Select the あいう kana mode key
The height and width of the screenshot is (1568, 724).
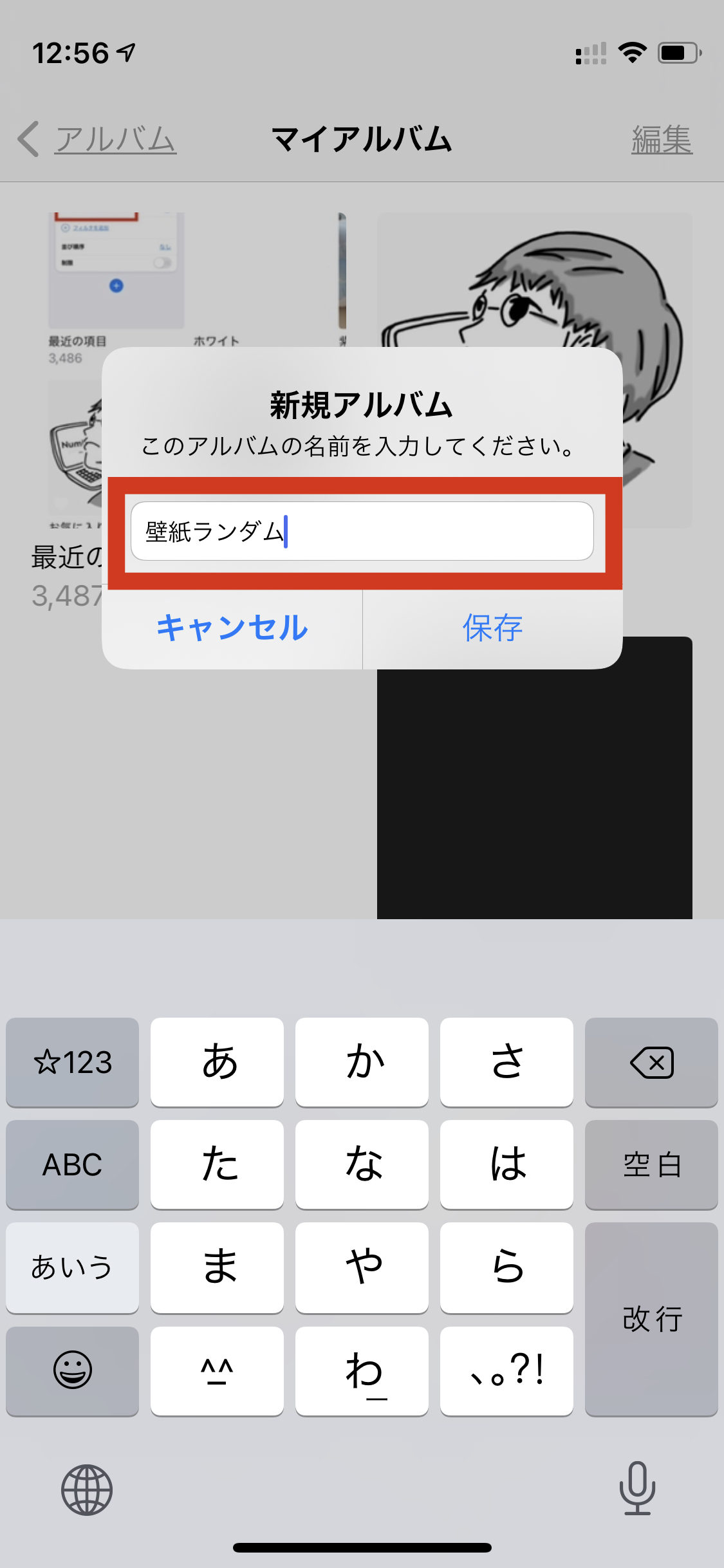point(72,1267)
